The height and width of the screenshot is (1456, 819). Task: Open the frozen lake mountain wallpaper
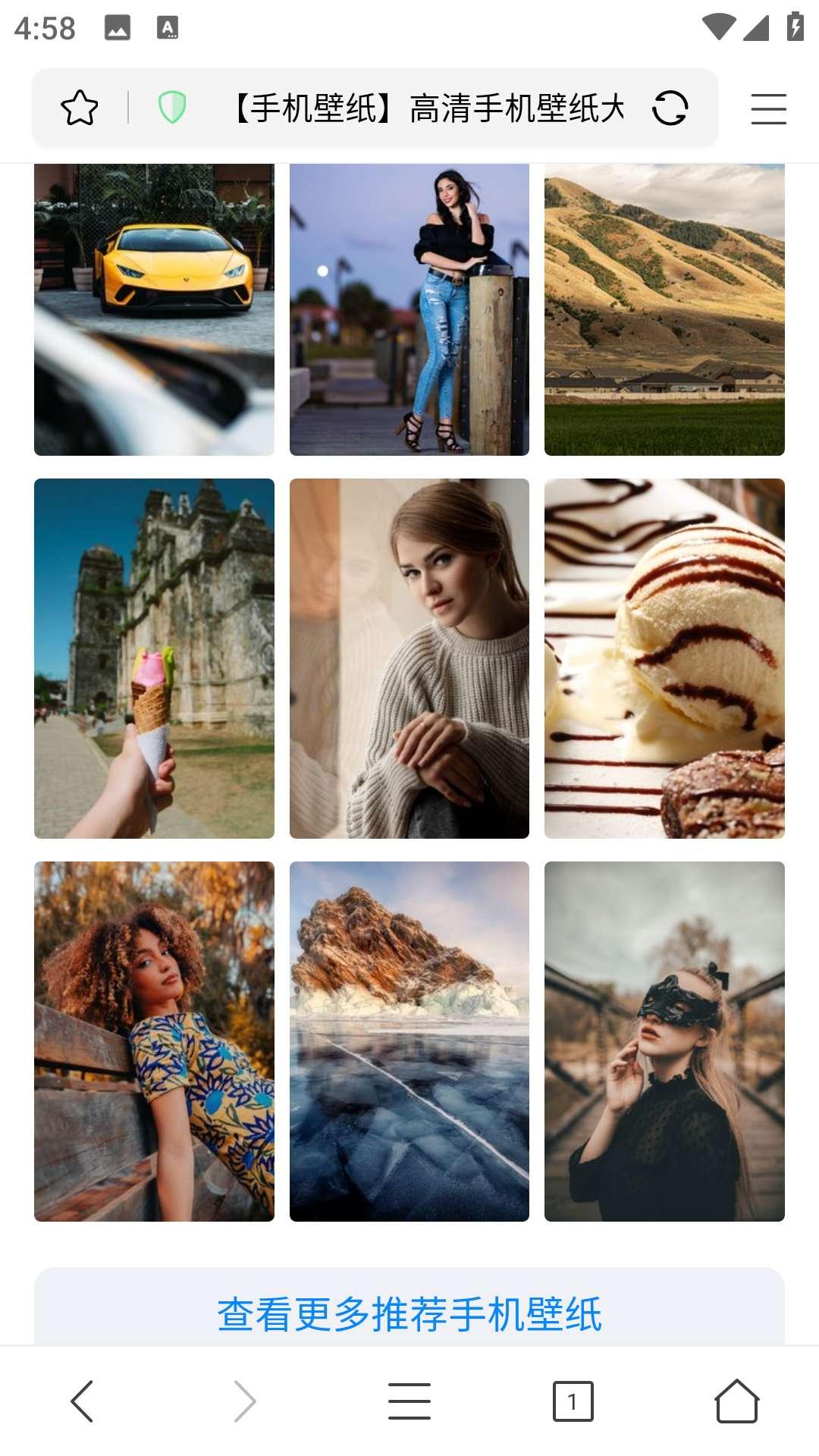point(409,1041)
